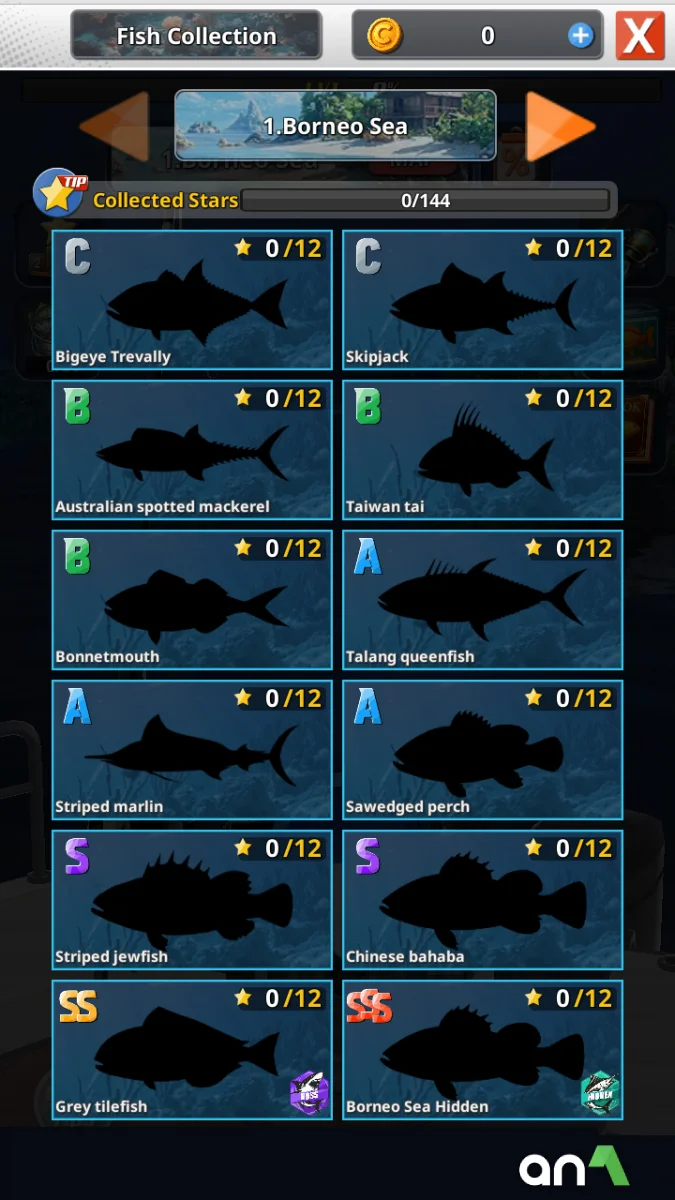Close the Fish Collection window
The height and width of the screenshot is (1200, 675).
pyautogui.click(x=639, y=37)
